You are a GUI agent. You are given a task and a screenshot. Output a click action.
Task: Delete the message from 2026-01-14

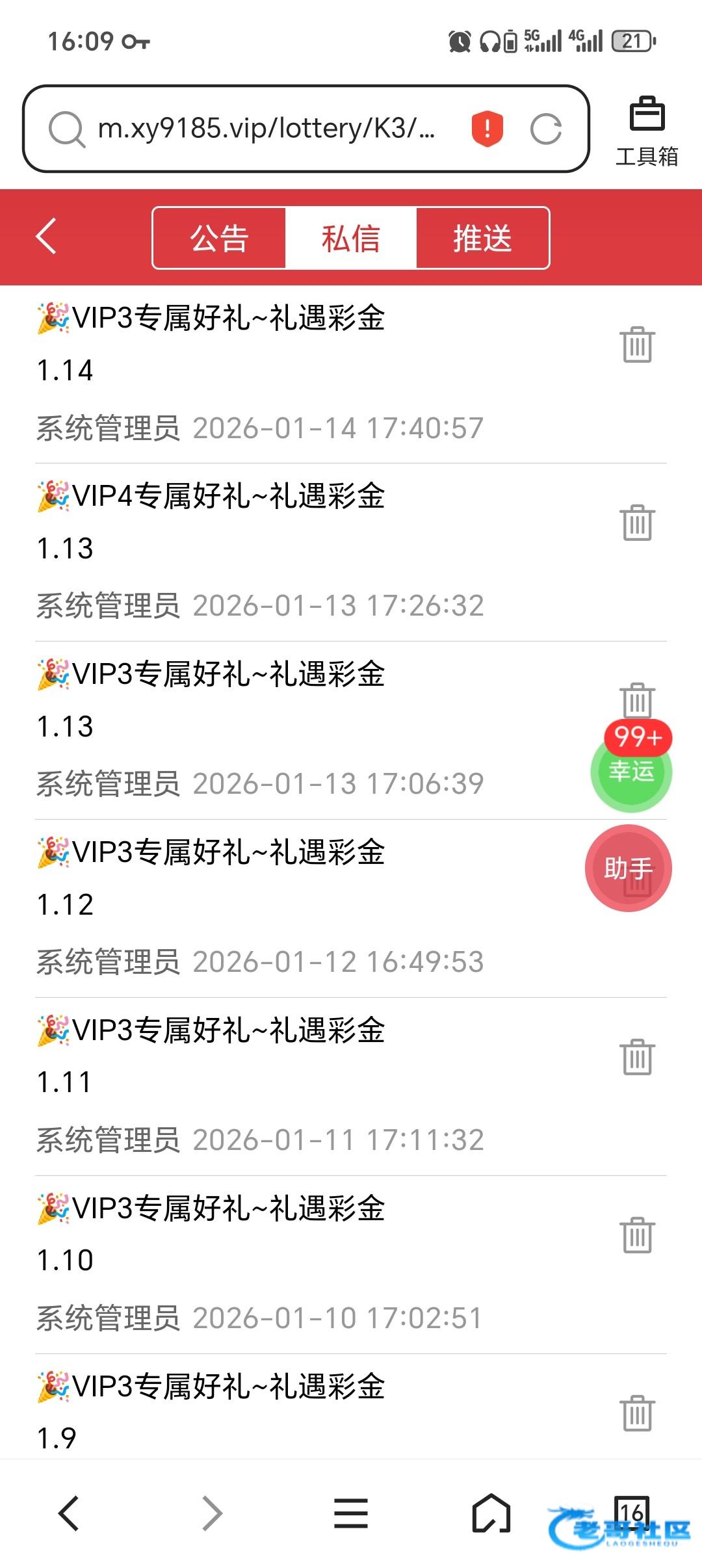[x=637, y=344]
